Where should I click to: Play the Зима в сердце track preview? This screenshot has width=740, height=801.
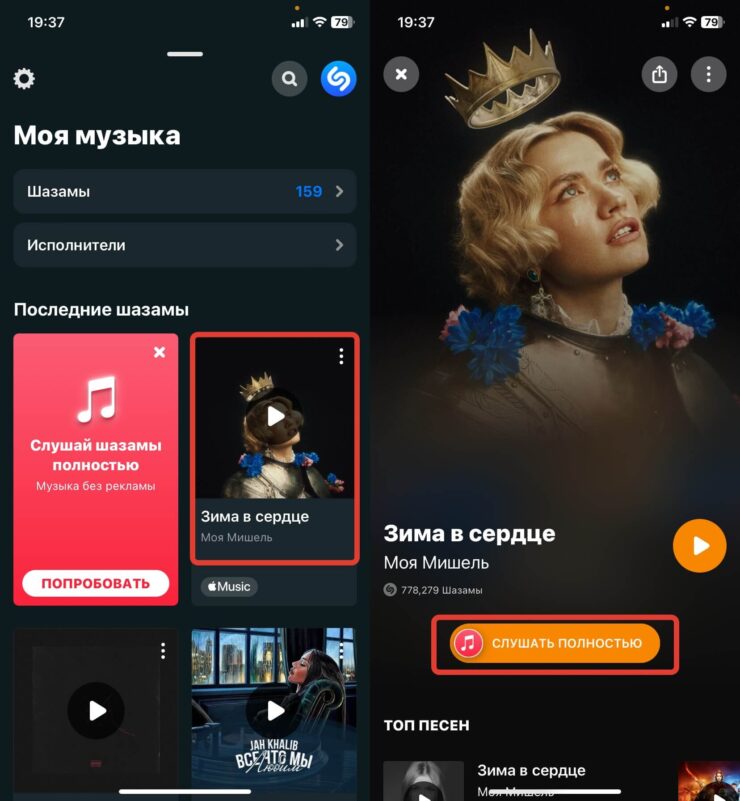pyautogui.click(x=277, y=418)
